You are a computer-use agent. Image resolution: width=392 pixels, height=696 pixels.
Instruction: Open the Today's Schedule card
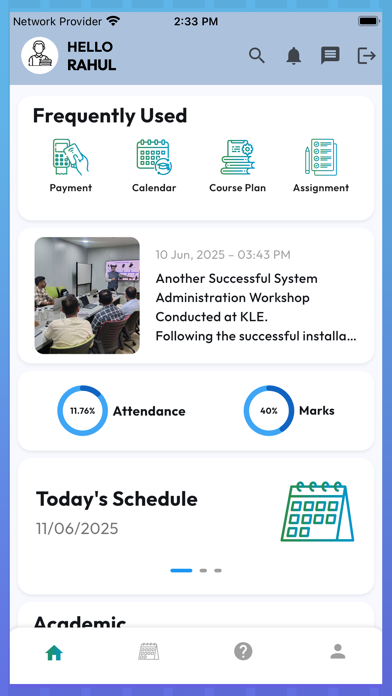click(196, 526)
